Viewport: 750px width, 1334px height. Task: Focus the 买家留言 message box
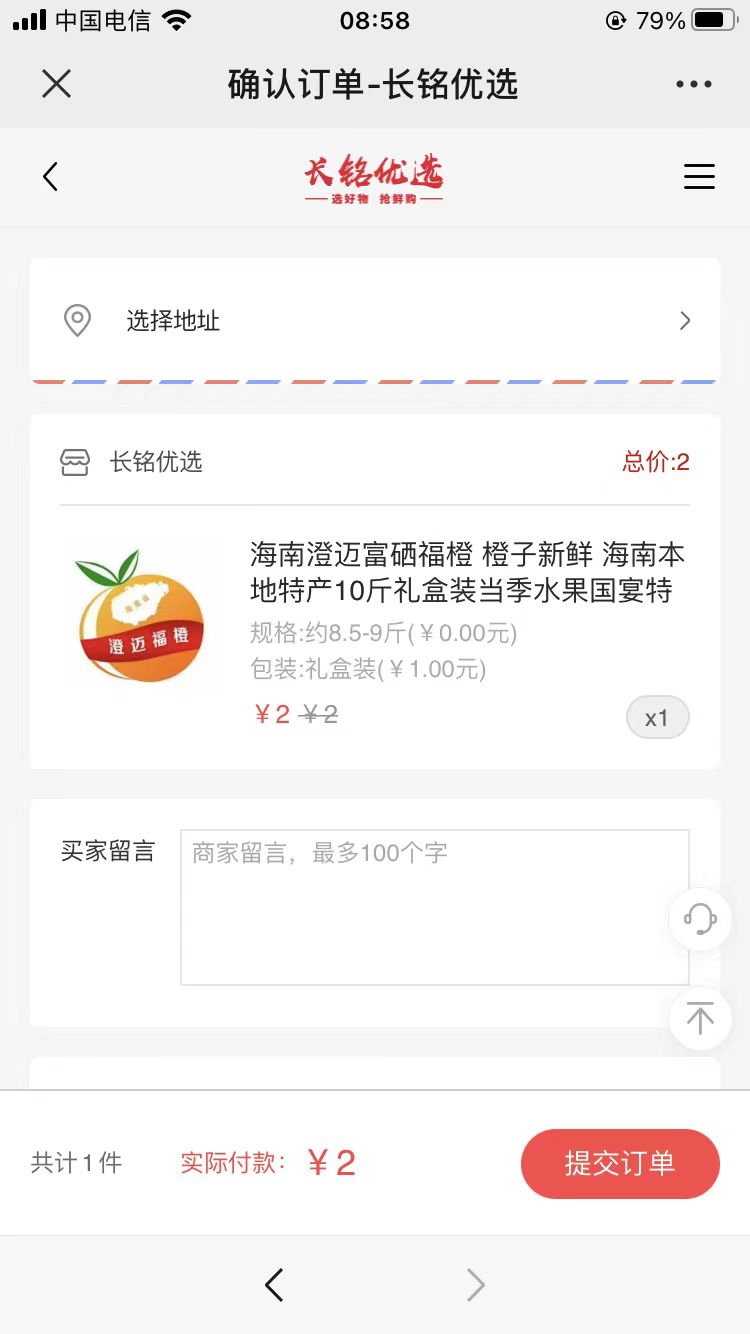coord(434,907)
